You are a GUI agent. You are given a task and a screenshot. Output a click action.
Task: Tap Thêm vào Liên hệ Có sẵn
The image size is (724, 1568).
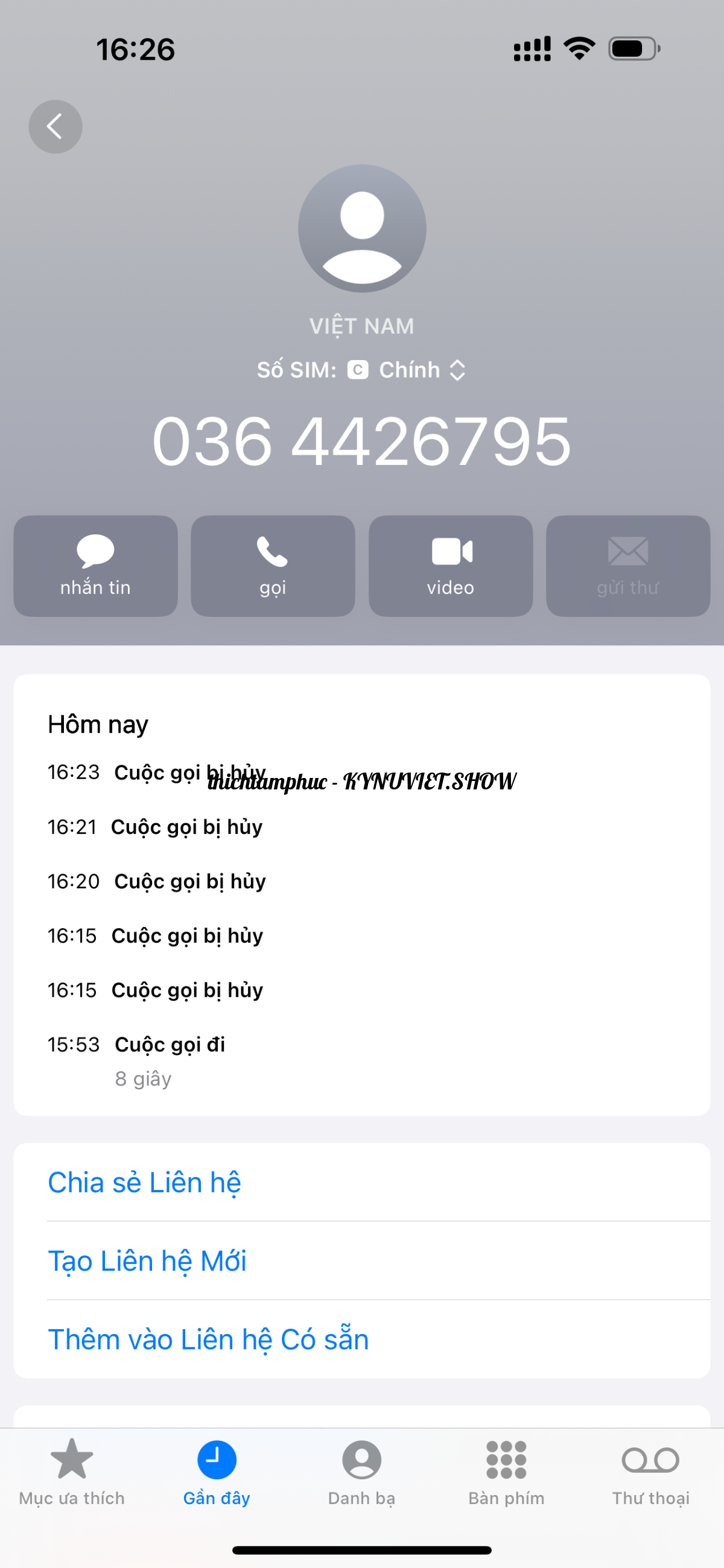point(208,1339)
